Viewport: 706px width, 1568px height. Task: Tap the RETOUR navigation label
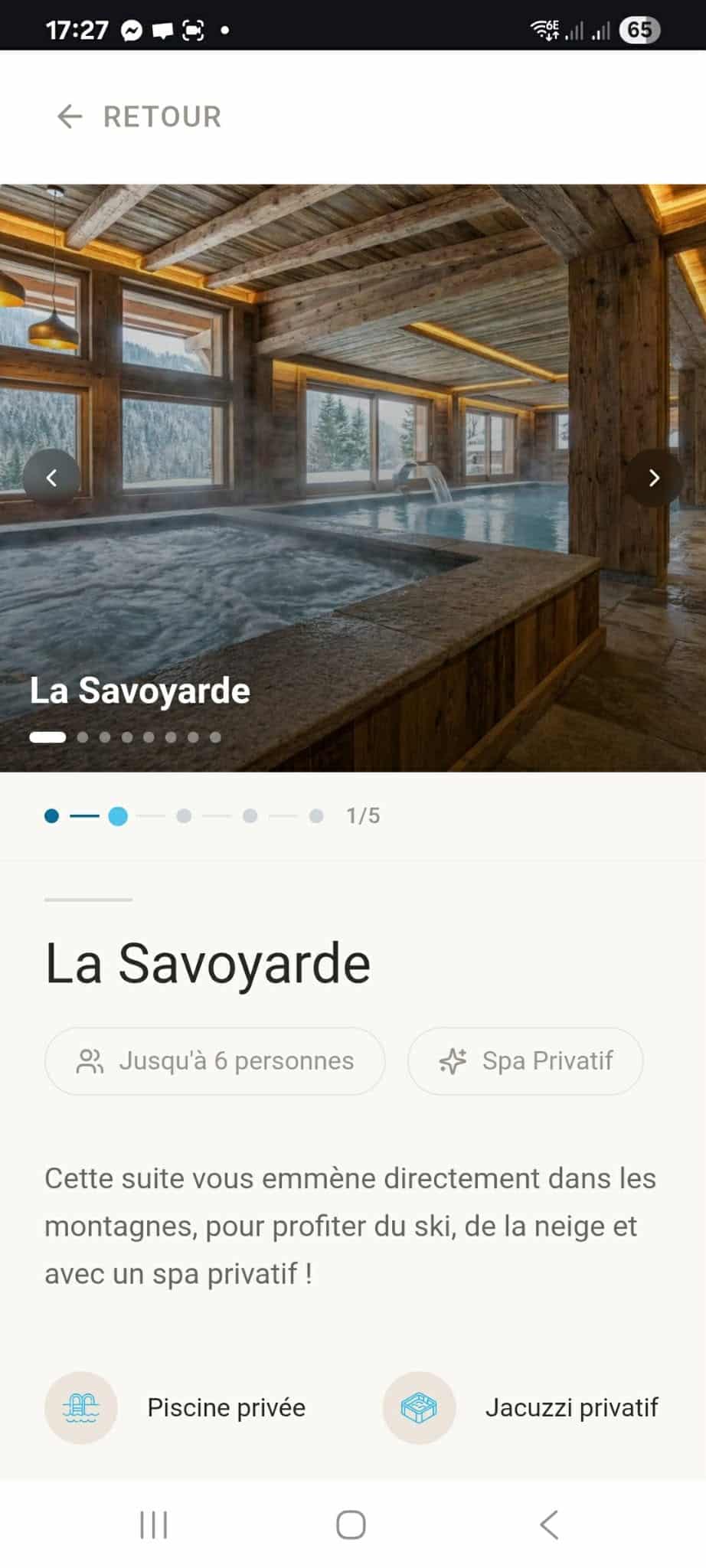coord(160,116)
